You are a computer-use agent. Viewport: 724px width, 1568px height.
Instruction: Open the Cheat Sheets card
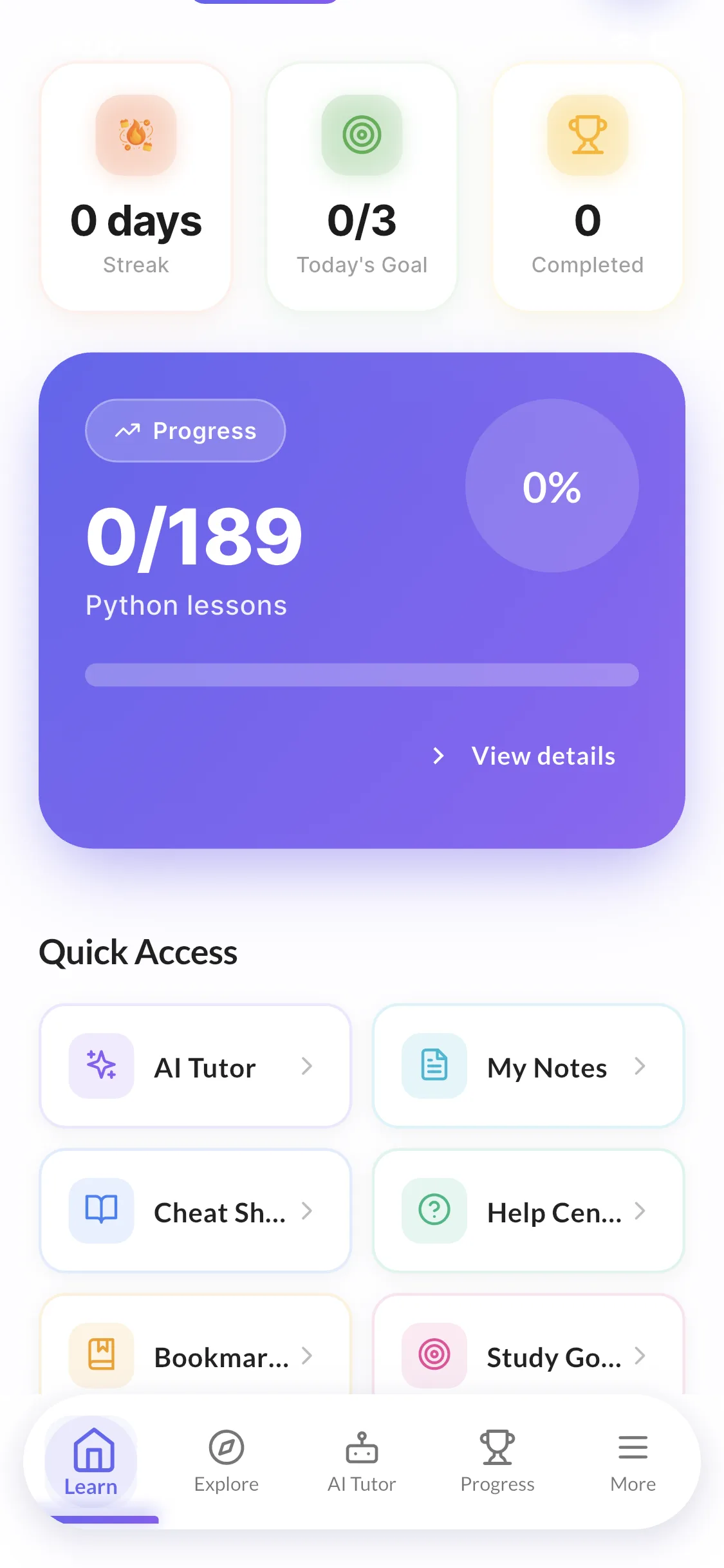196,1211
